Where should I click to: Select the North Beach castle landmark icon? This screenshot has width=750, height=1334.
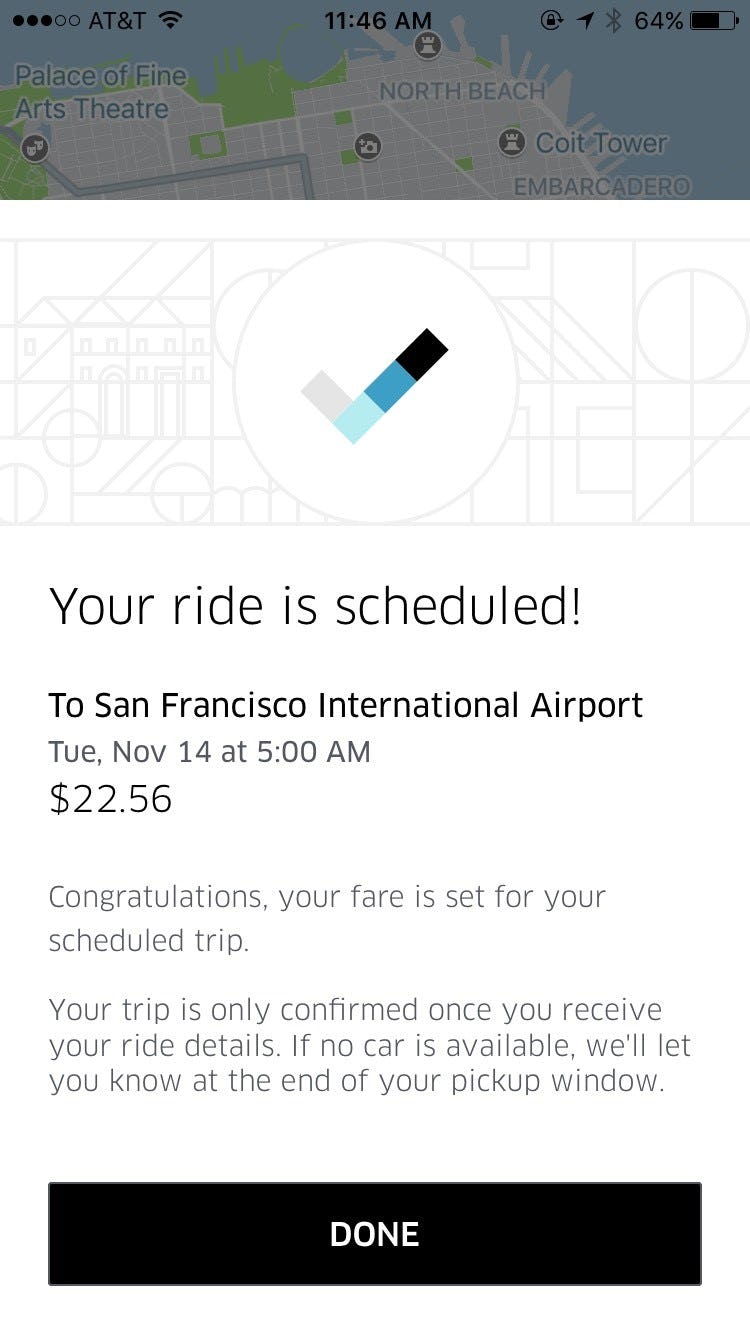(428, 45)
